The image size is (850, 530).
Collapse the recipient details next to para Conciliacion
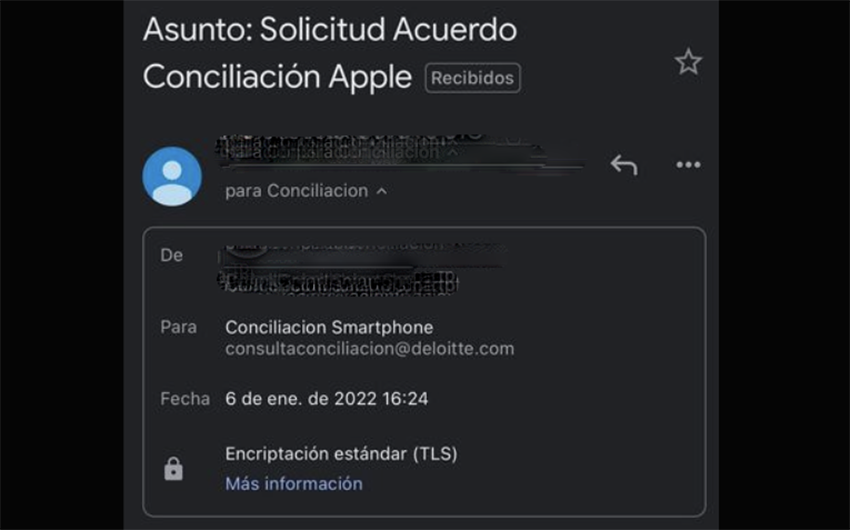coord(381,191)
